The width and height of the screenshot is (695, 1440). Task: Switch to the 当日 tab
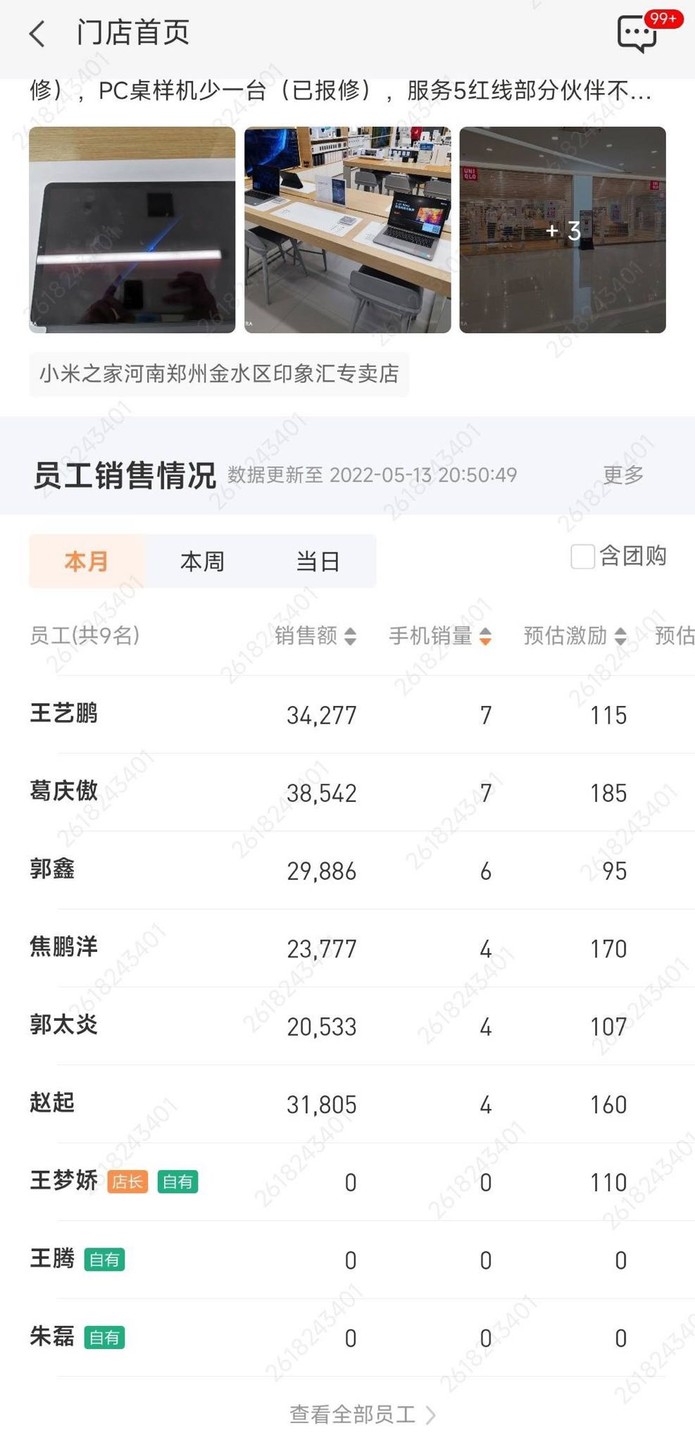[x=317, y=561]
